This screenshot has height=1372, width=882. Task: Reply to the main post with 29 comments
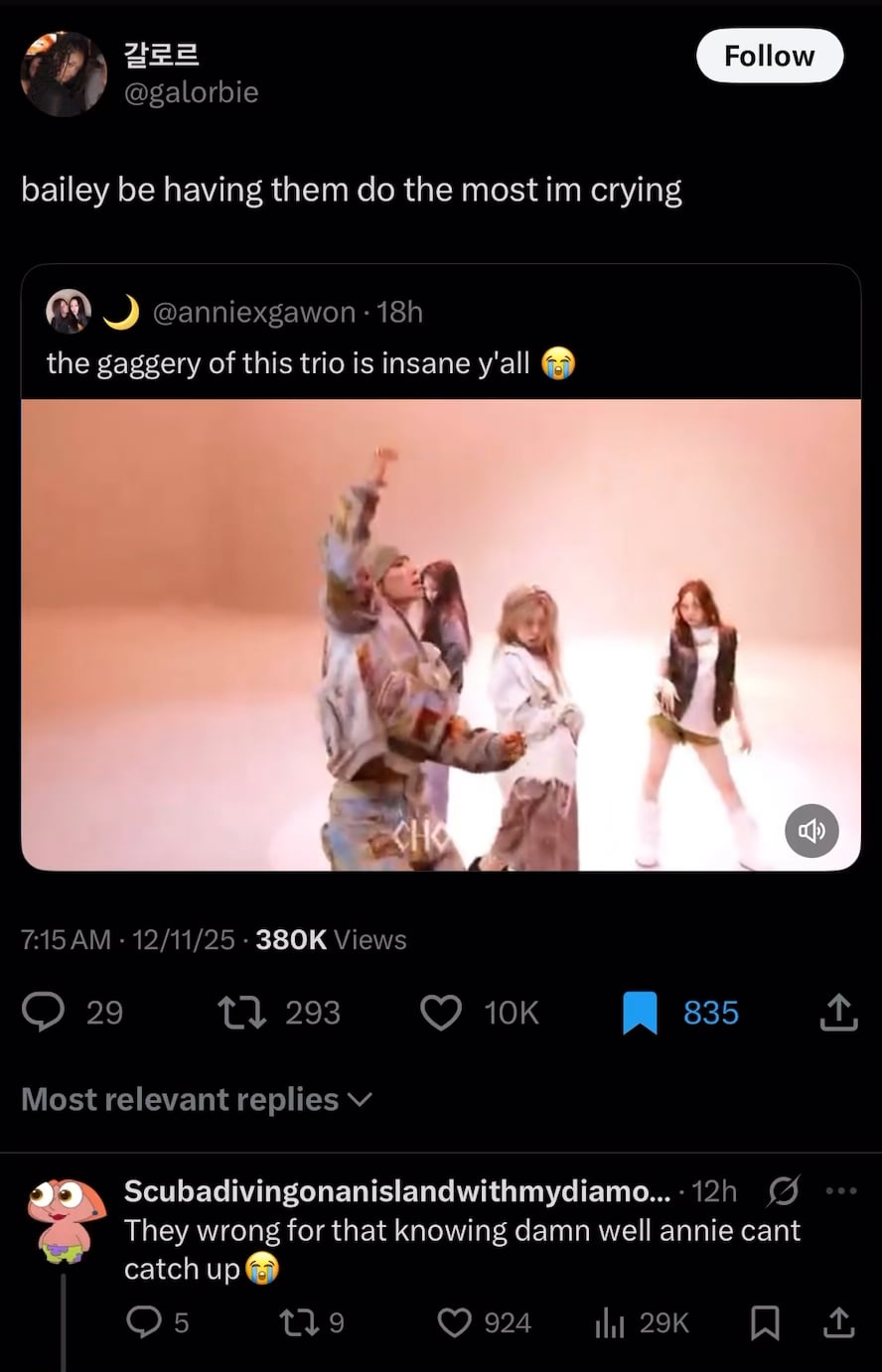pyautogui.click(x=45, y=1013)
